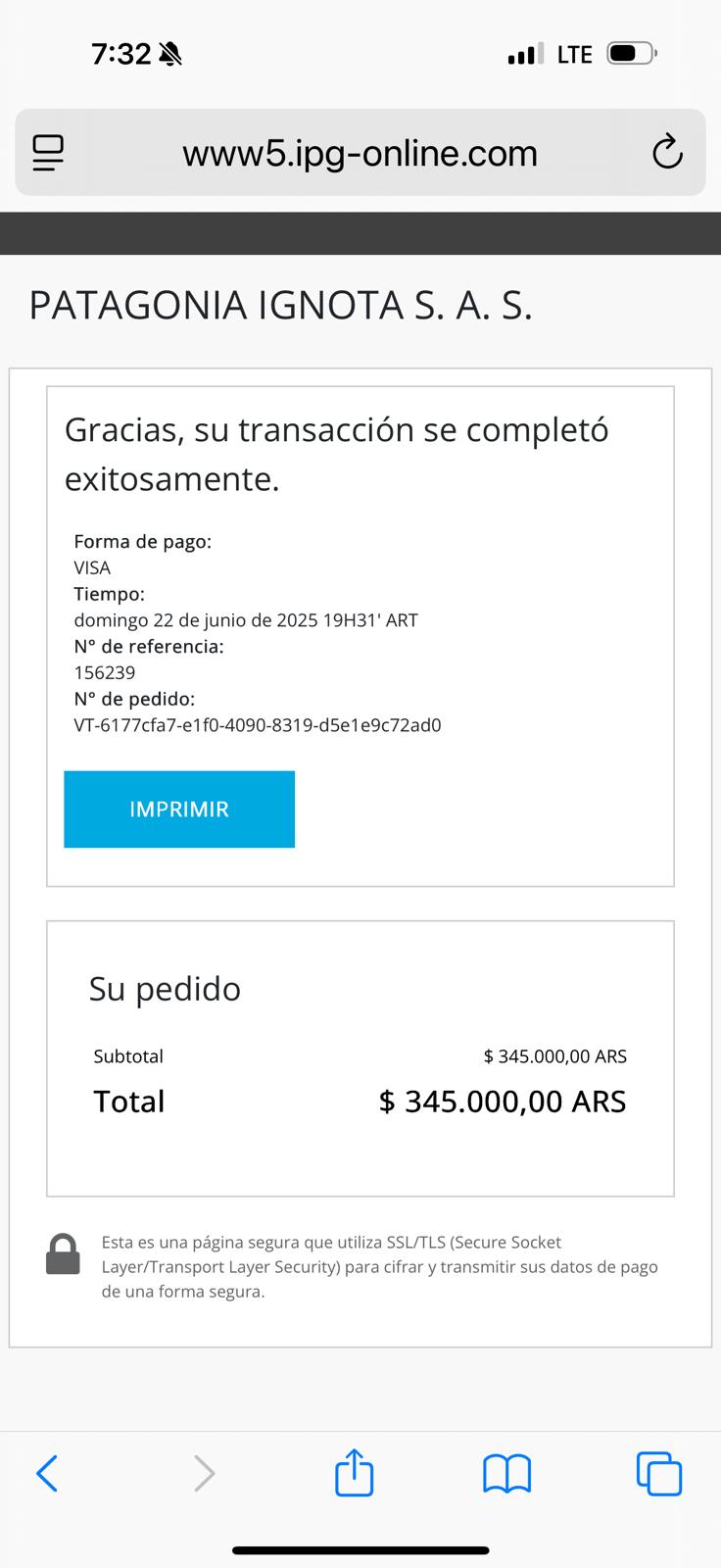Image resolution: width=721 pixels, height=1568 pixels.
Task: Reload the page with the refresh icon
Action: (x=667, y=152)
